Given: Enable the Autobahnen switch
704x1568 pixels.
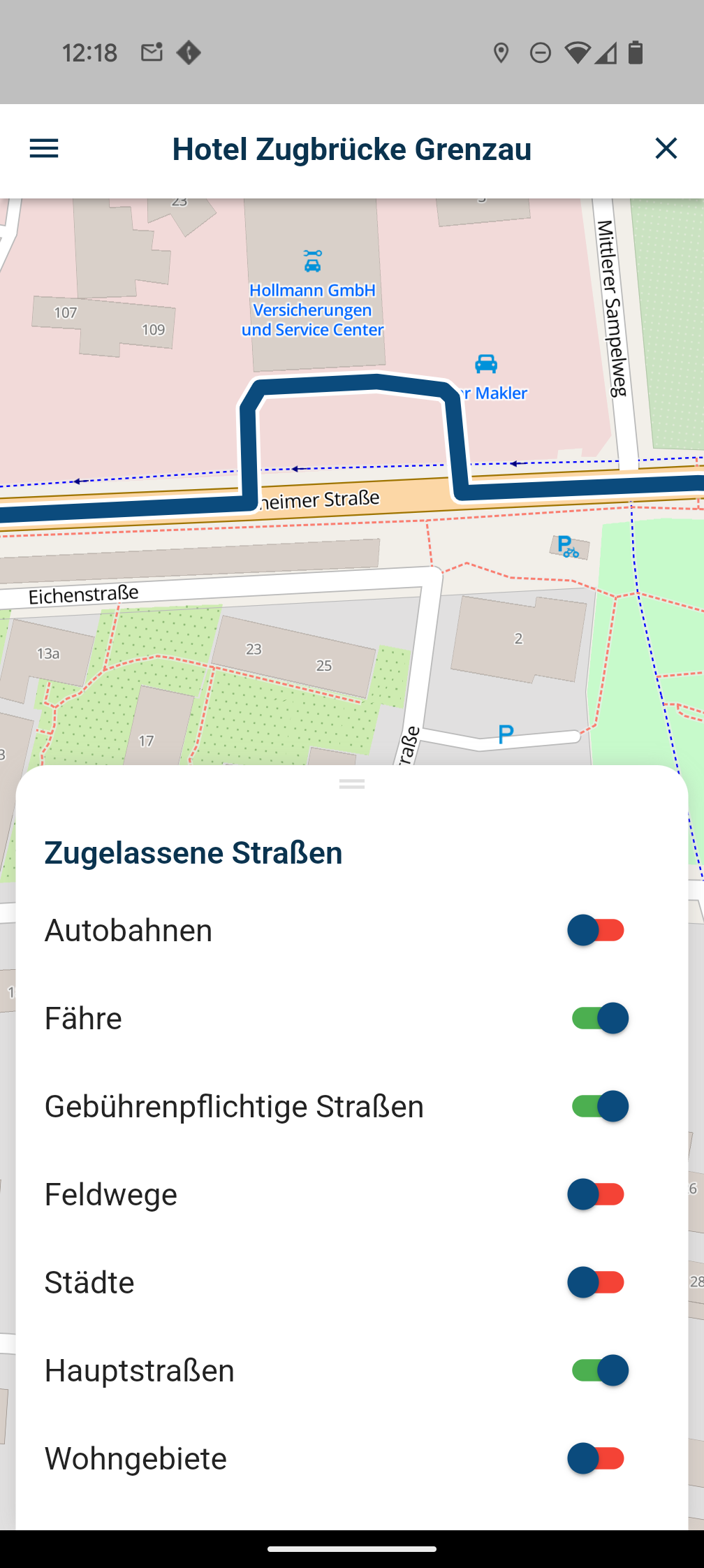Looking at the screenshot, I should point(596,930).
